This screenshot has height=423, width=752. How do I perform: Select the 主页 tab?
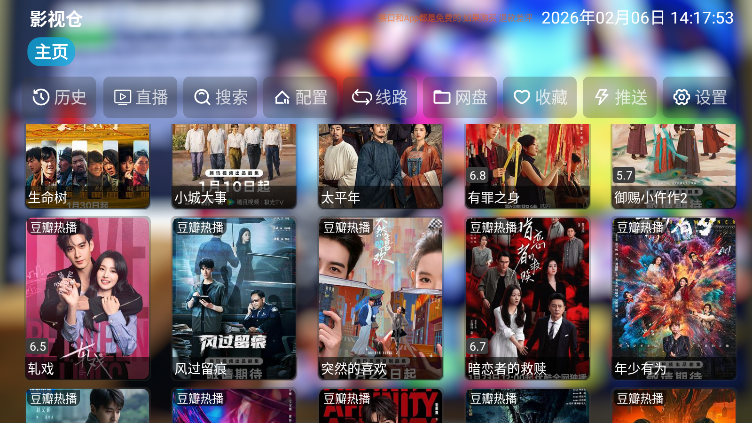point(51,52)
